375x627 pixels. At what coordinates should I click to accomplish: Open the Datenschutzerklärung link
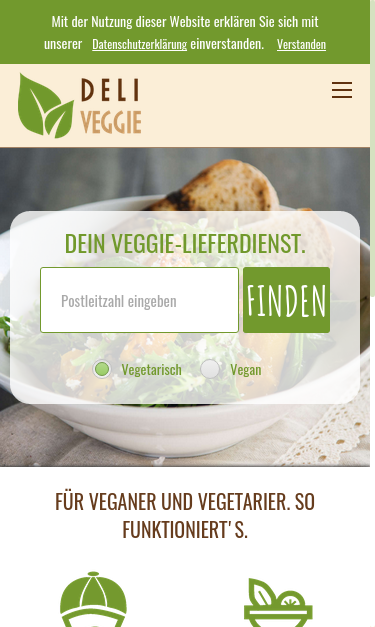tap(140, 44)
